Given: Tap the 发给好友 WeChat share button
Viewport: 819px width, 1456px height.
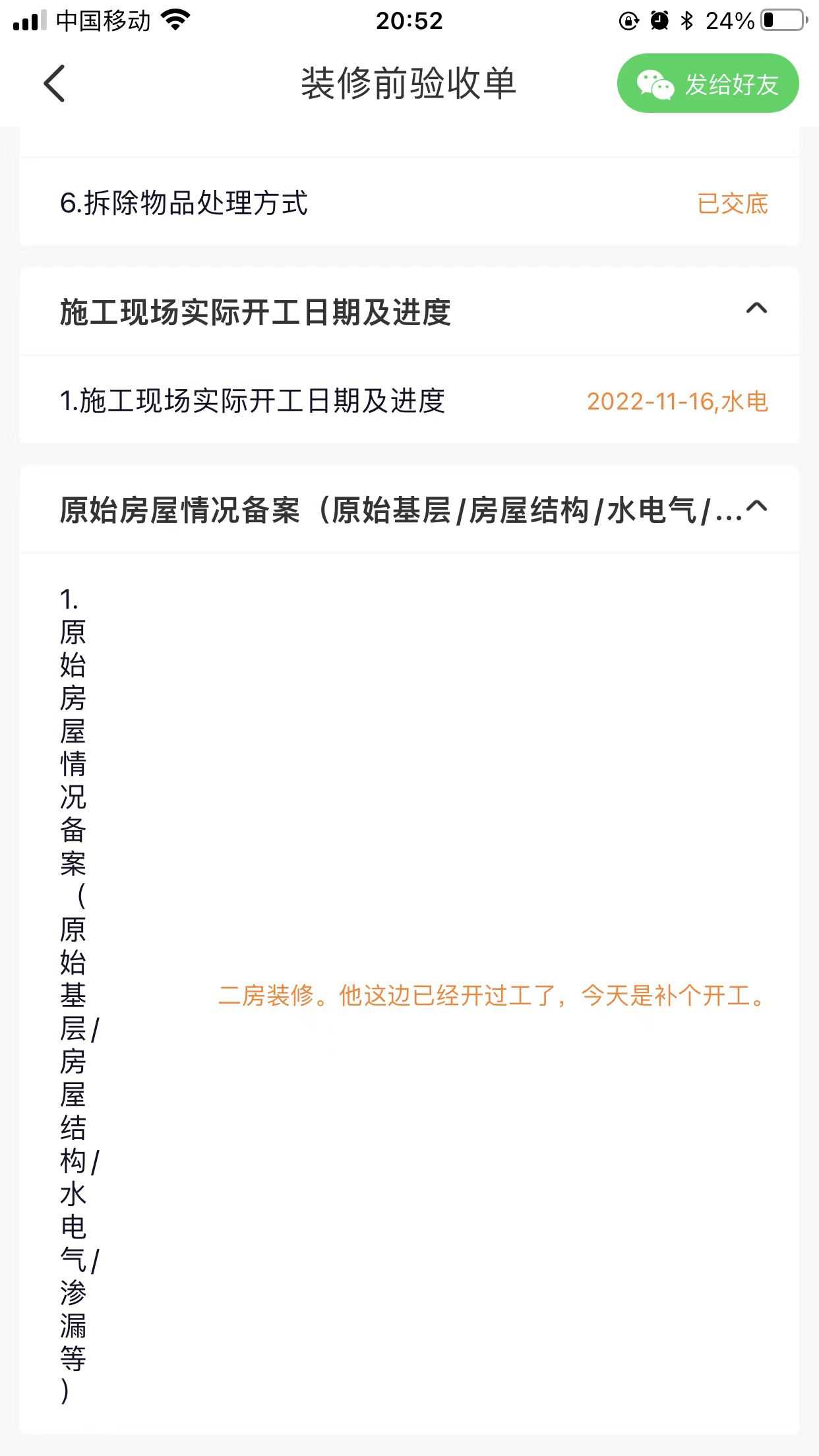Looking at the screenshot, I should [x=708, y=84].
